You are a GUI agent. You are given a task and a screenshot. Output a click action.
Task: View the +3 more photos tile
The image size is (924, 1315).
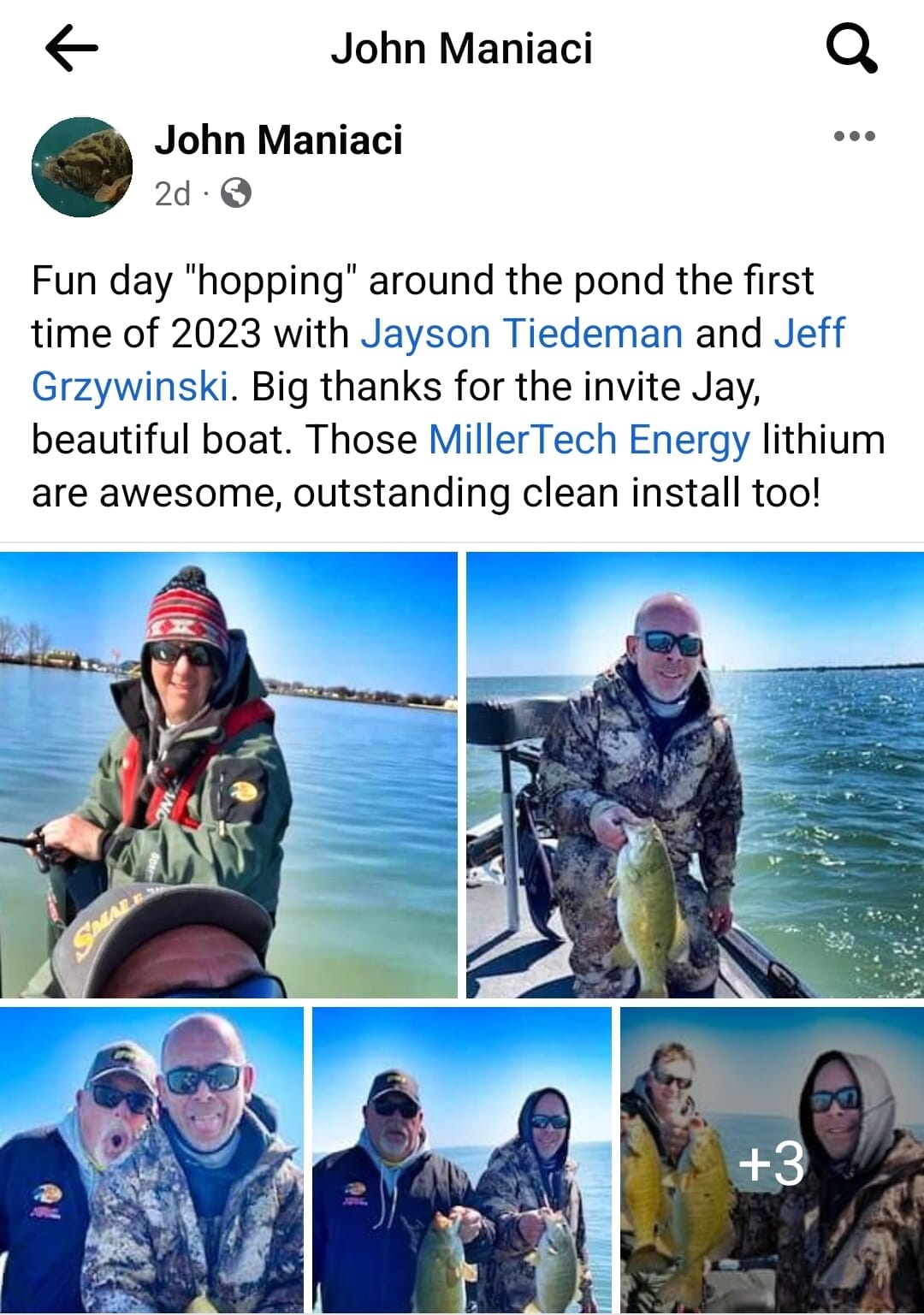[x=772, y=1159]
